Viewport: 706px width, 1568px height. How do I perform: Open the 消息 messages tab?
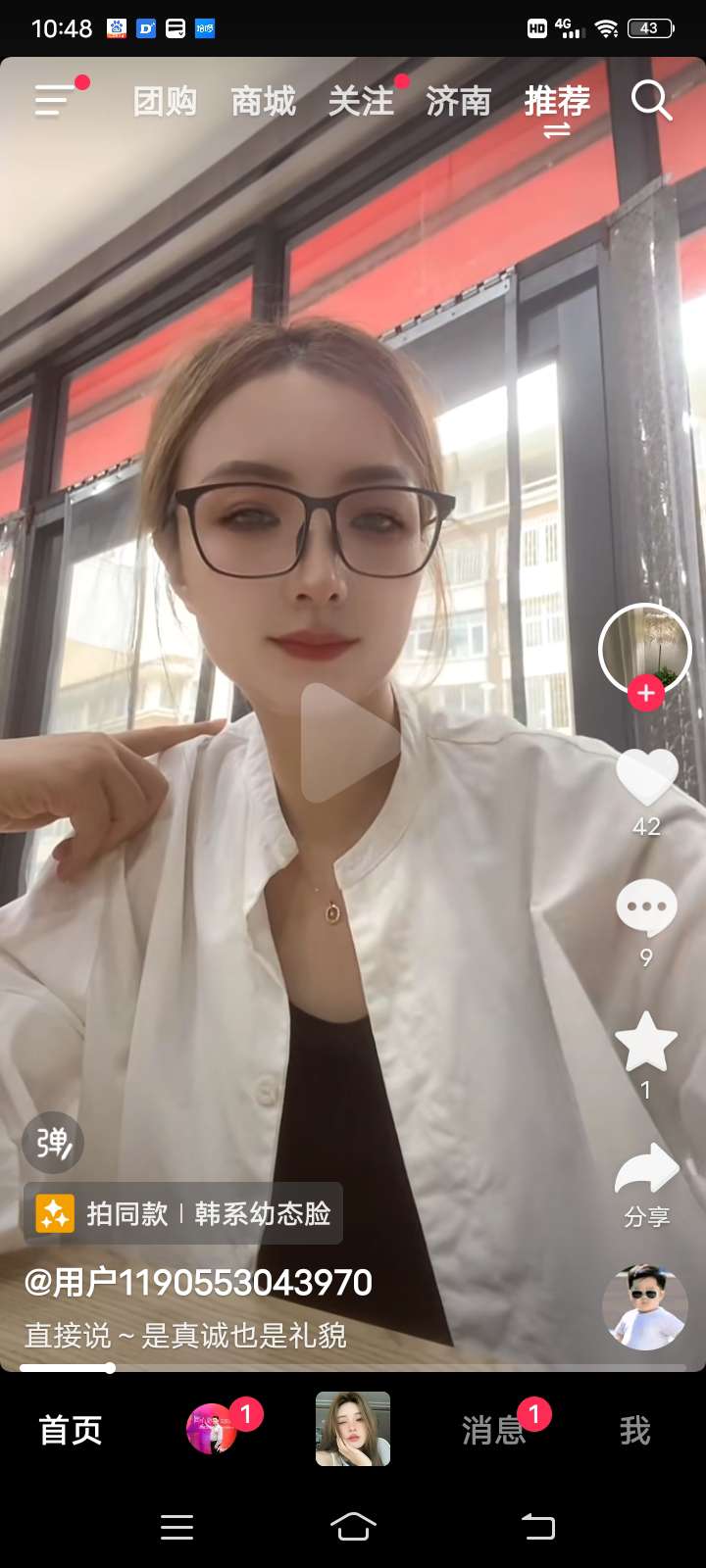[x=493, y=1431]
